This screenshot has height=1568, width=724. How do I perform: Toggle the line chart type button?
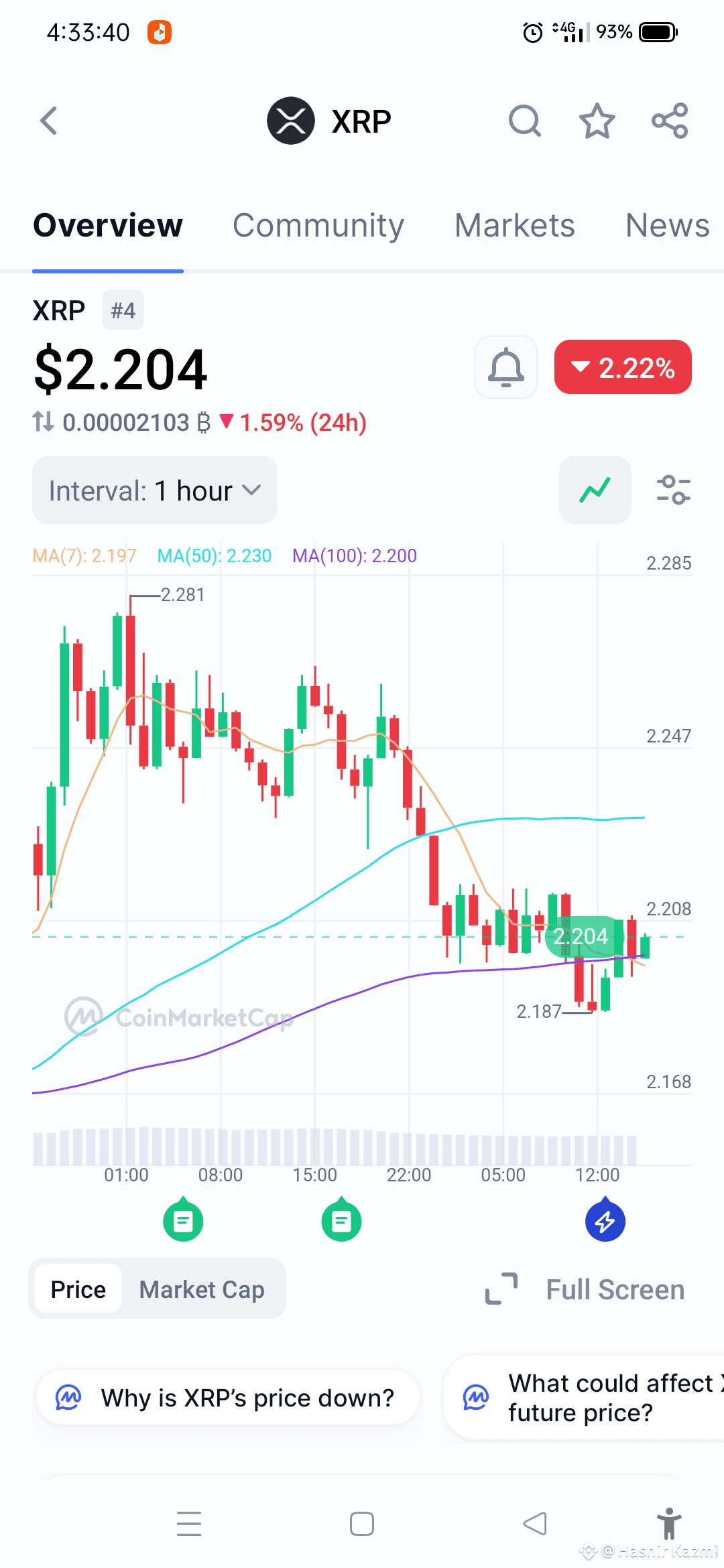pyautogui.click(x=595, y=490)
